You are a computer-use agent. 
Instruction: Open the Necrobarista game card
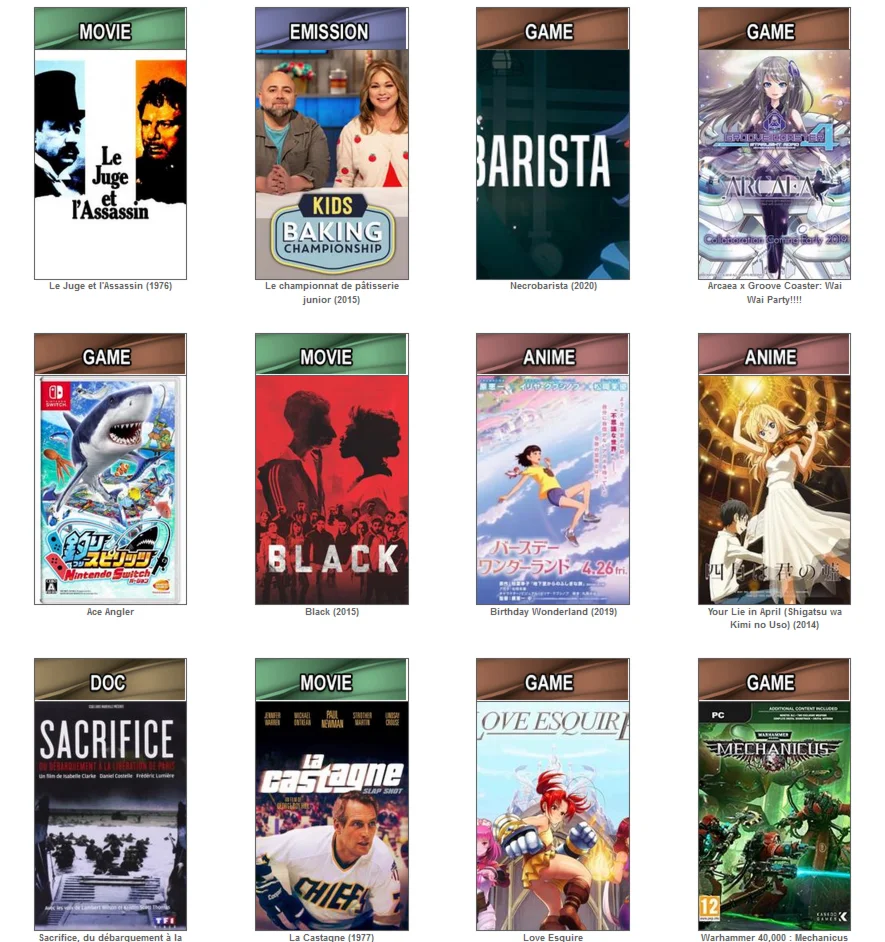[552, 164]
